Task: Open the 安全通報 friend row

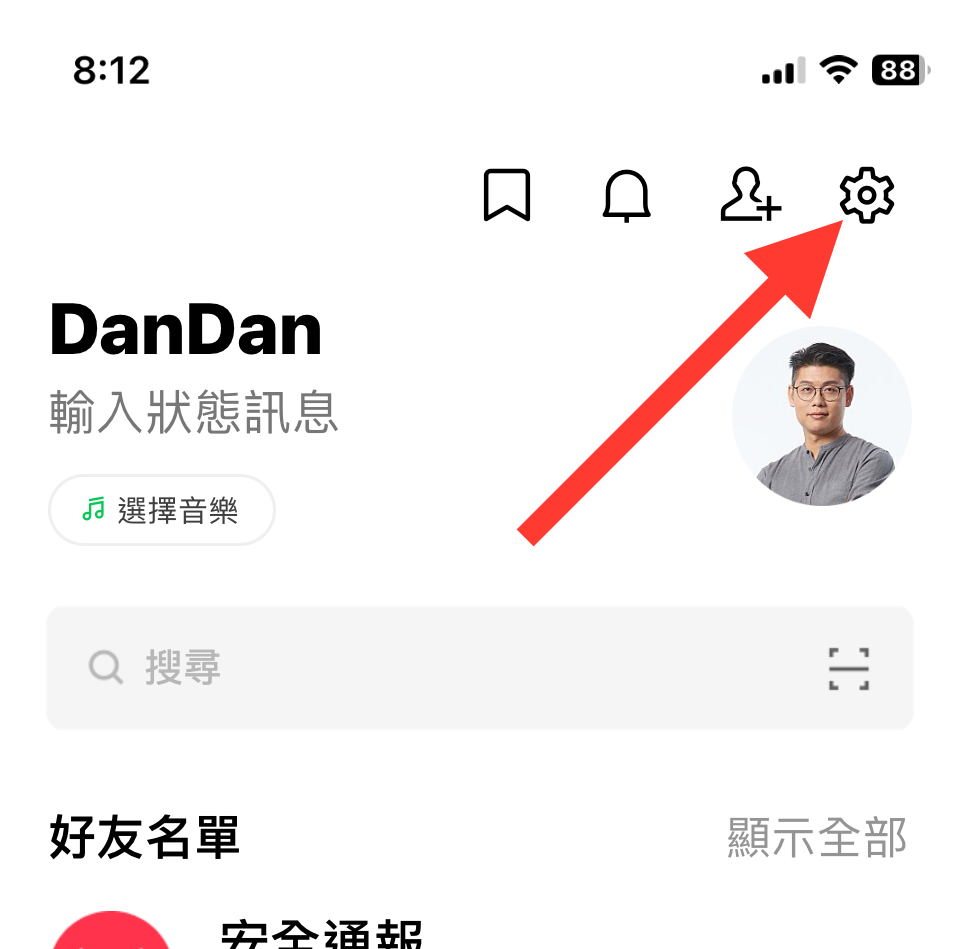Action: [320, 934]
